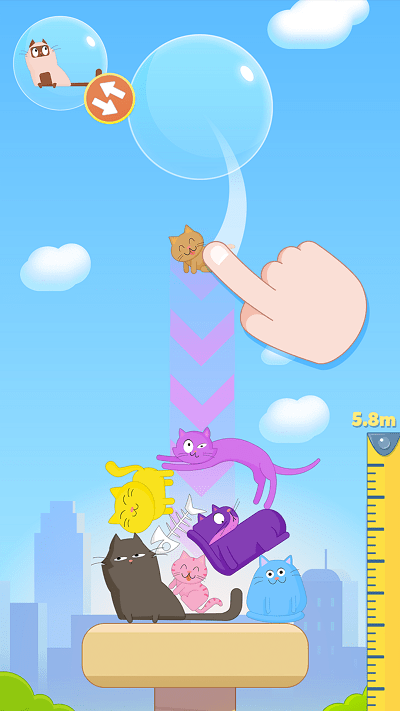Select the Siamese cat in the small bubble
This screenshot has height=711, width=400.
pos(48,63)
